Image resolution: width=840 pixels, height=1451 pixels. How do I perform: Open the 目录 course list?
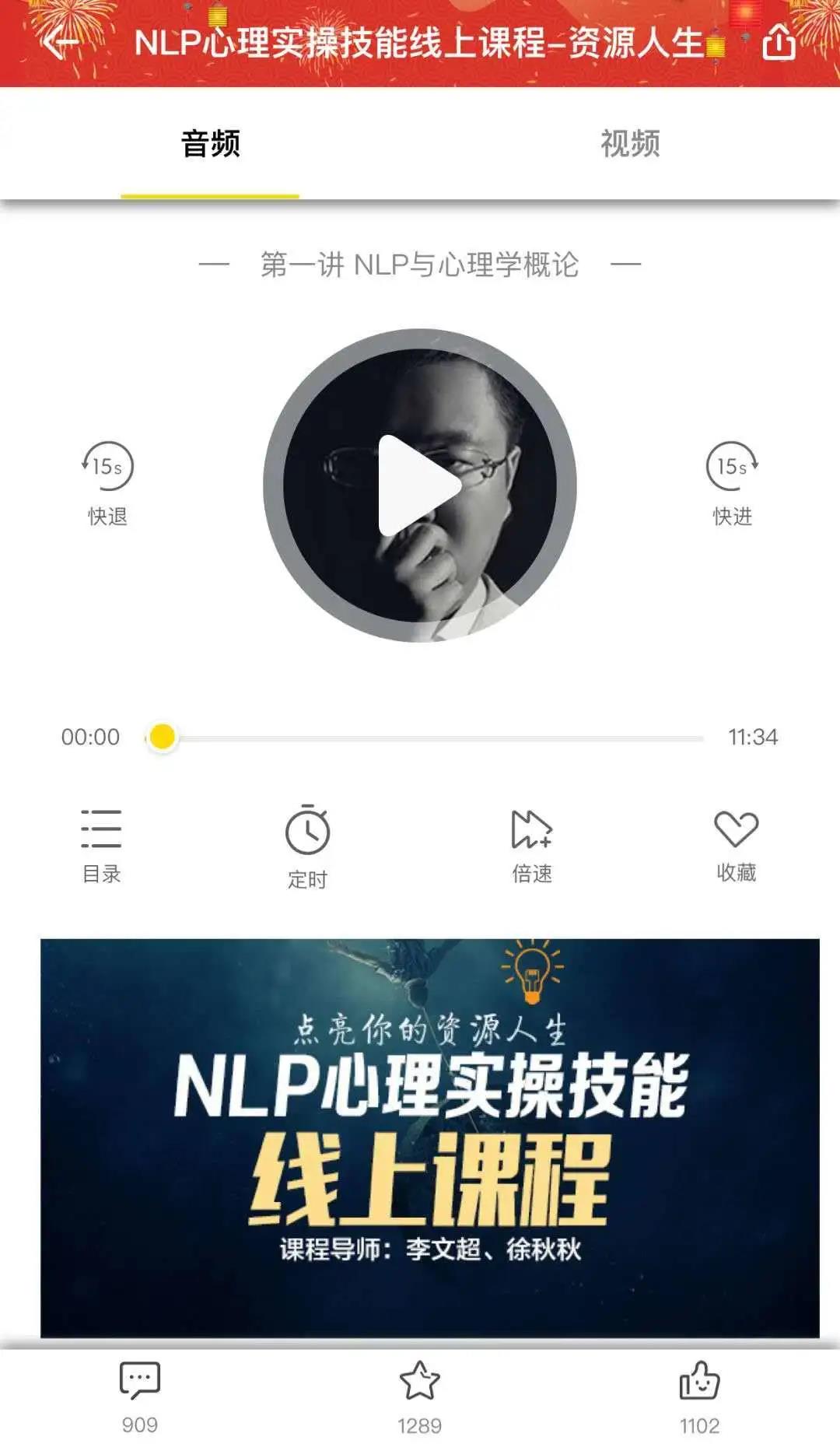tap(101, 846)
